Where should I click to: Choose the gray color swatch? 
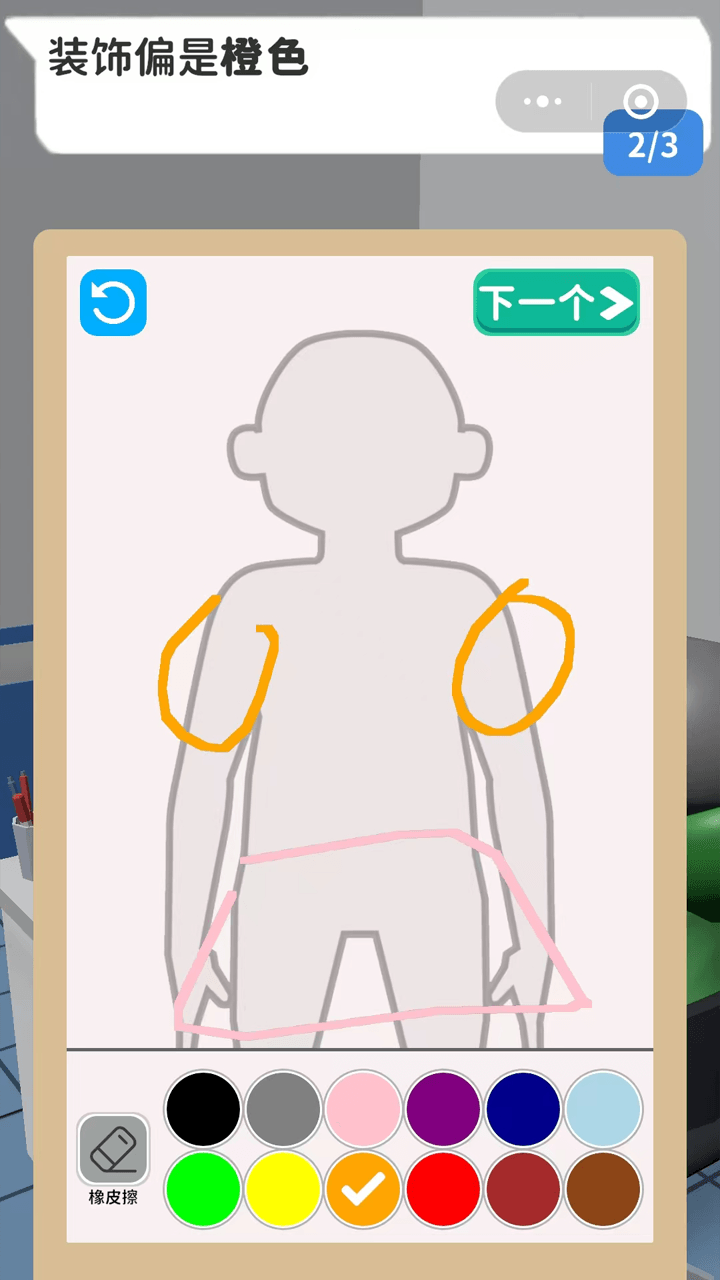(x=283, y=1109)
